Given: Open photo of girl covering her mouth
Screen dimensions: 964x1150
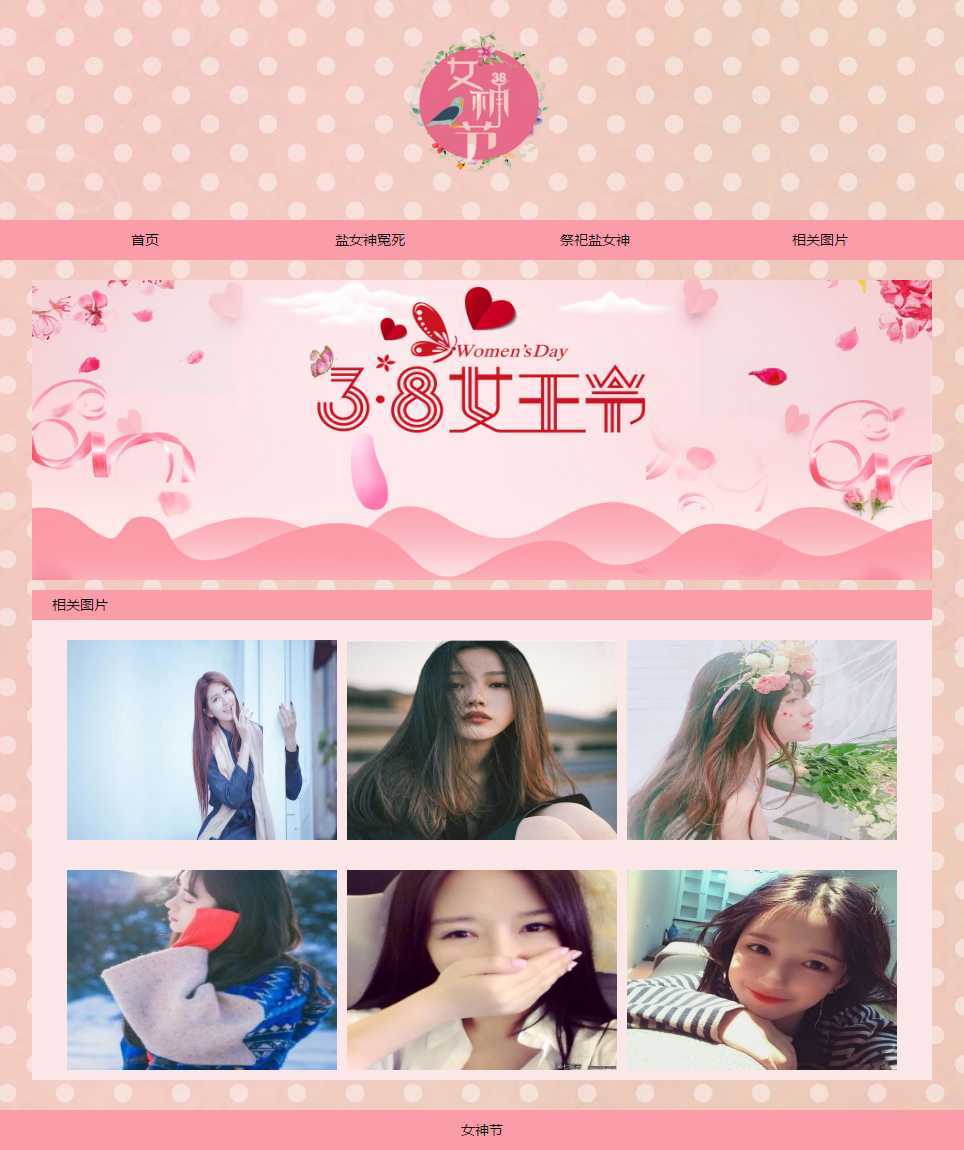Looking at the screenshot, I should [482, 970].
